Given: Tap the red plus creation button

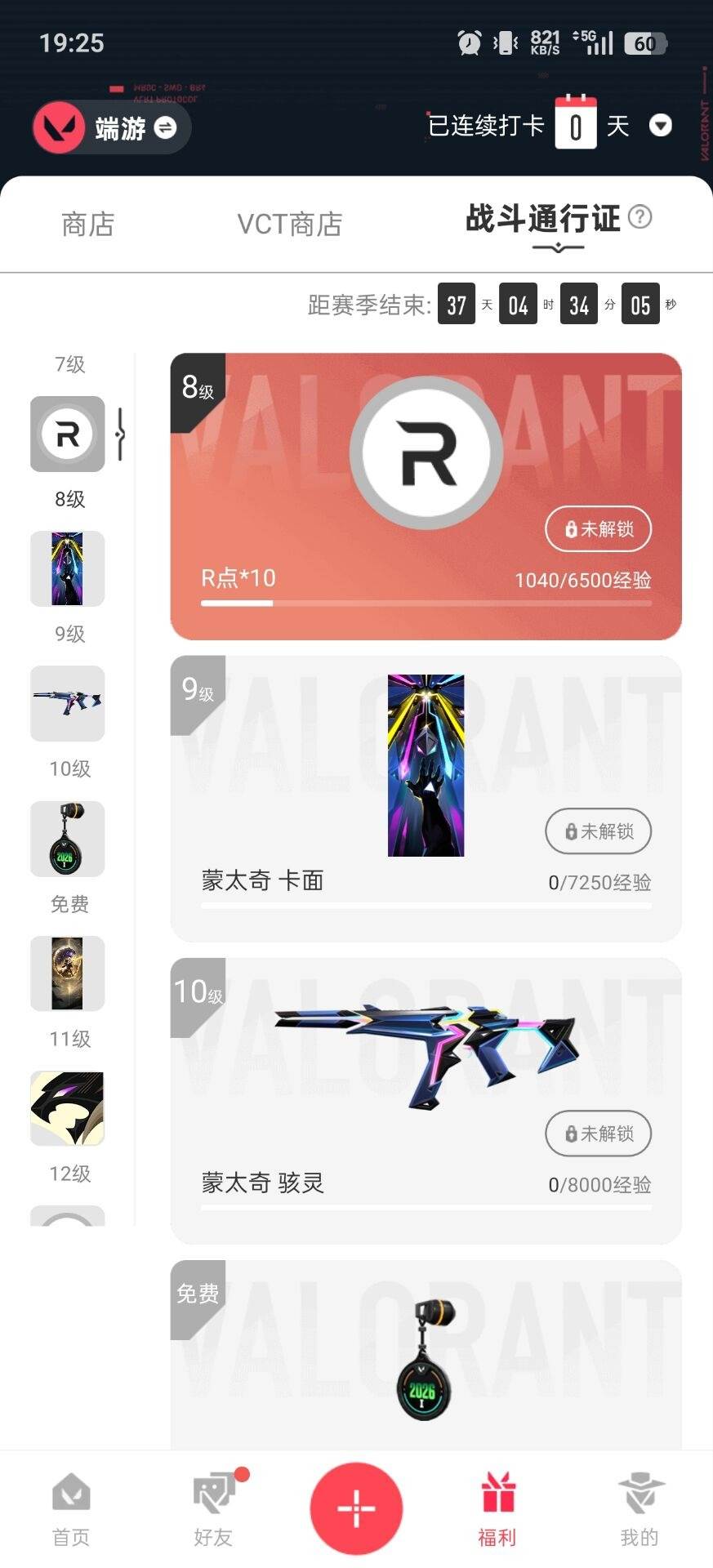Looking at the screenshot, I should pyautogui.click(x=356, y=1508).
